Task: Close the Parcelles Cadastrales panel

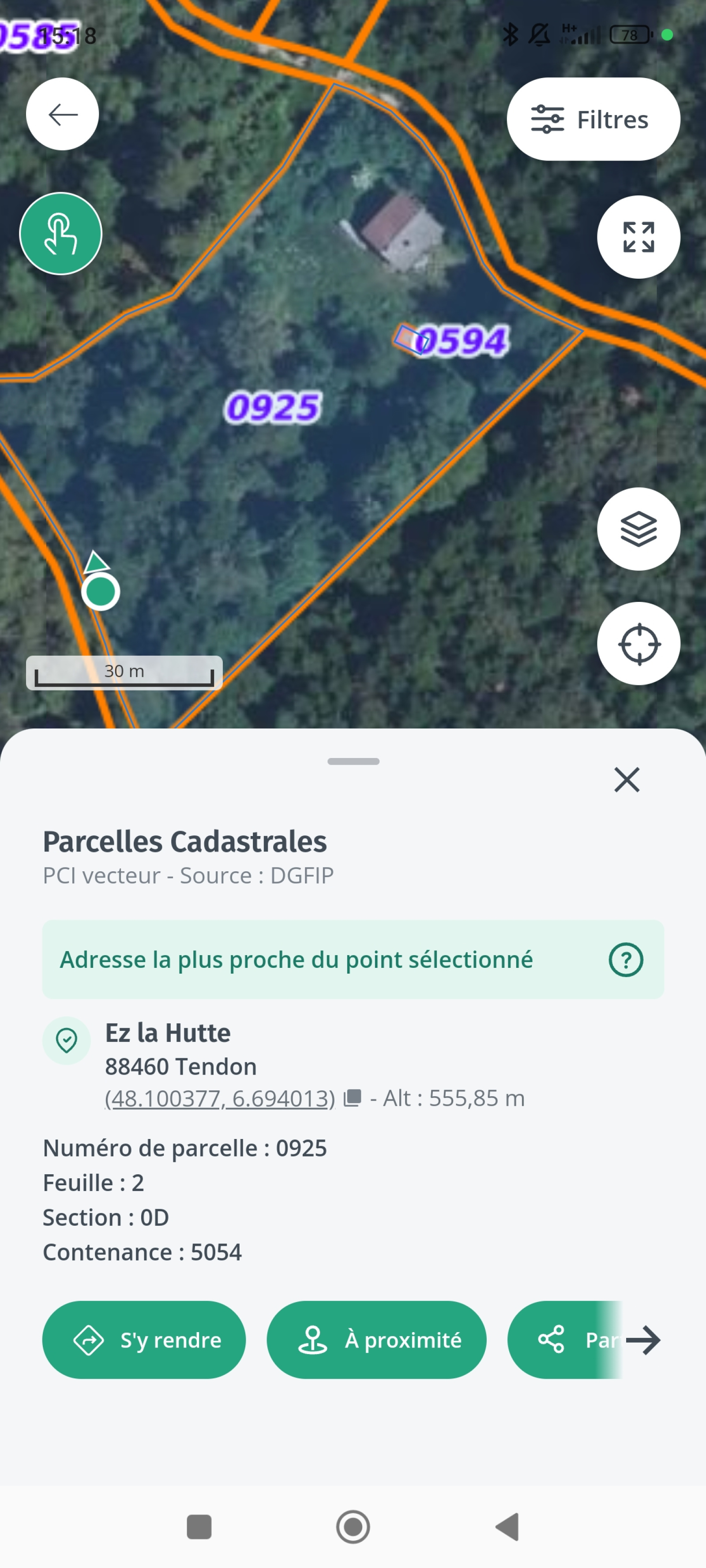Action: coord(627,780)
